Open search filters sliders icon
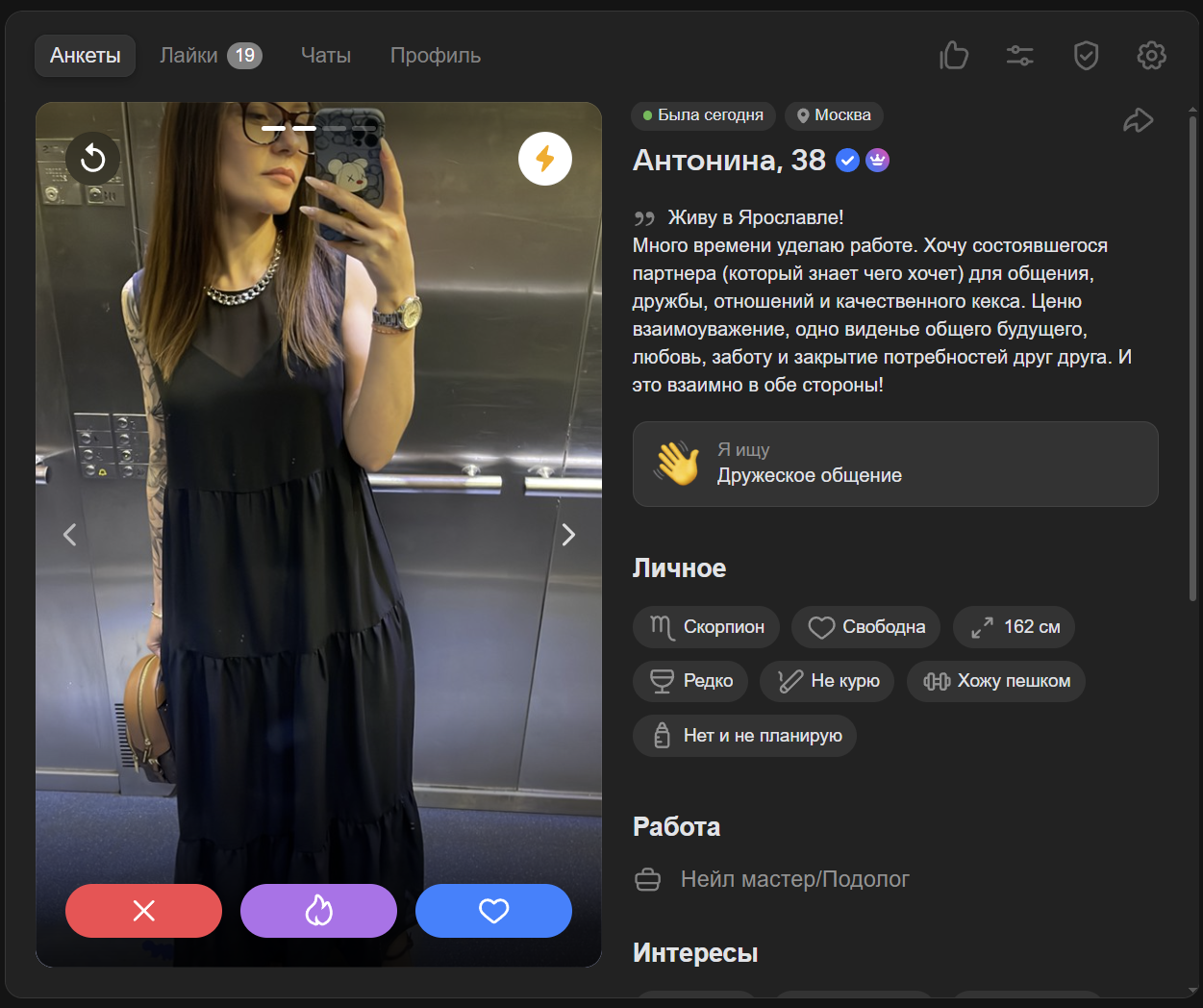Viewport: 1203px width, 1008px height. [1020, 56]
